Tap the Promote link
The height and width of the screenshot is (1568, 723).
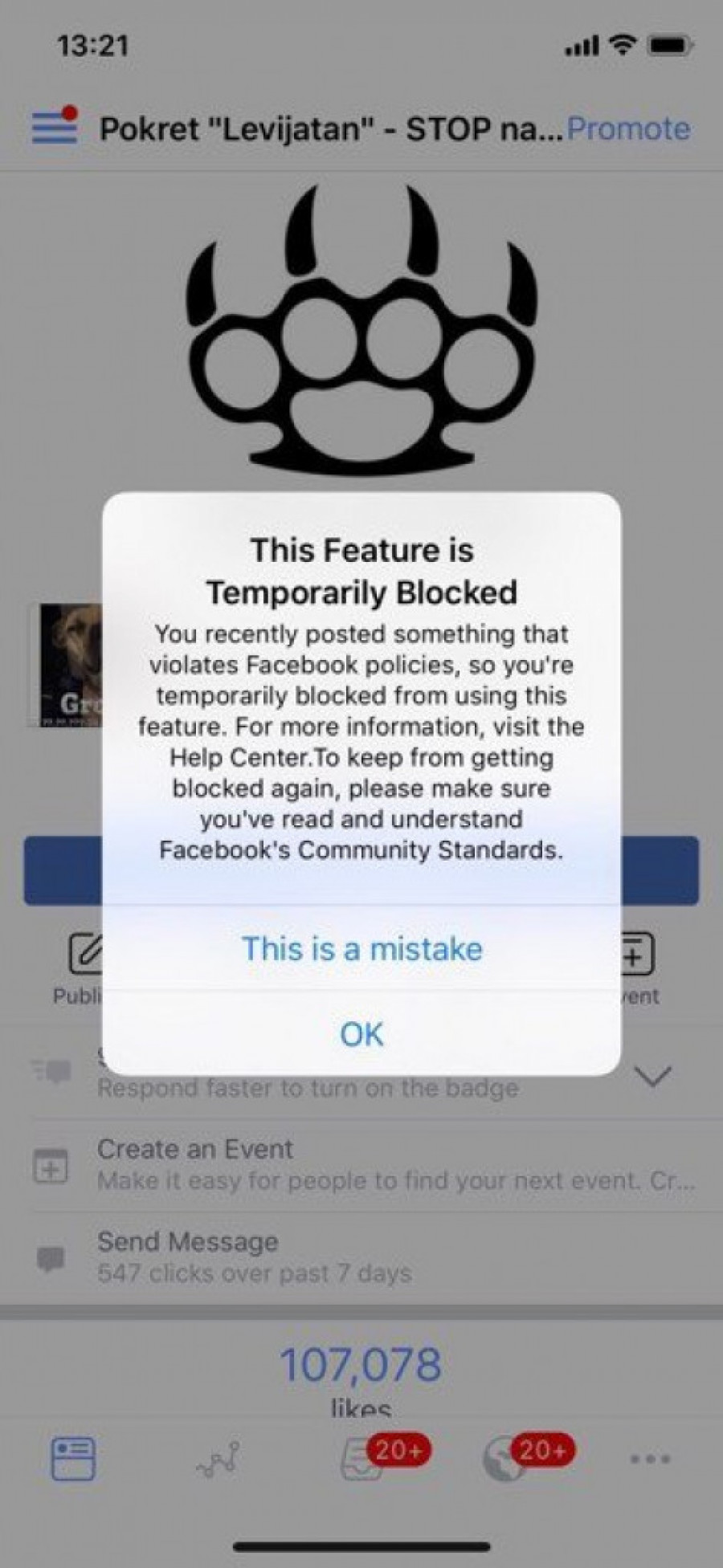(628, 128)
